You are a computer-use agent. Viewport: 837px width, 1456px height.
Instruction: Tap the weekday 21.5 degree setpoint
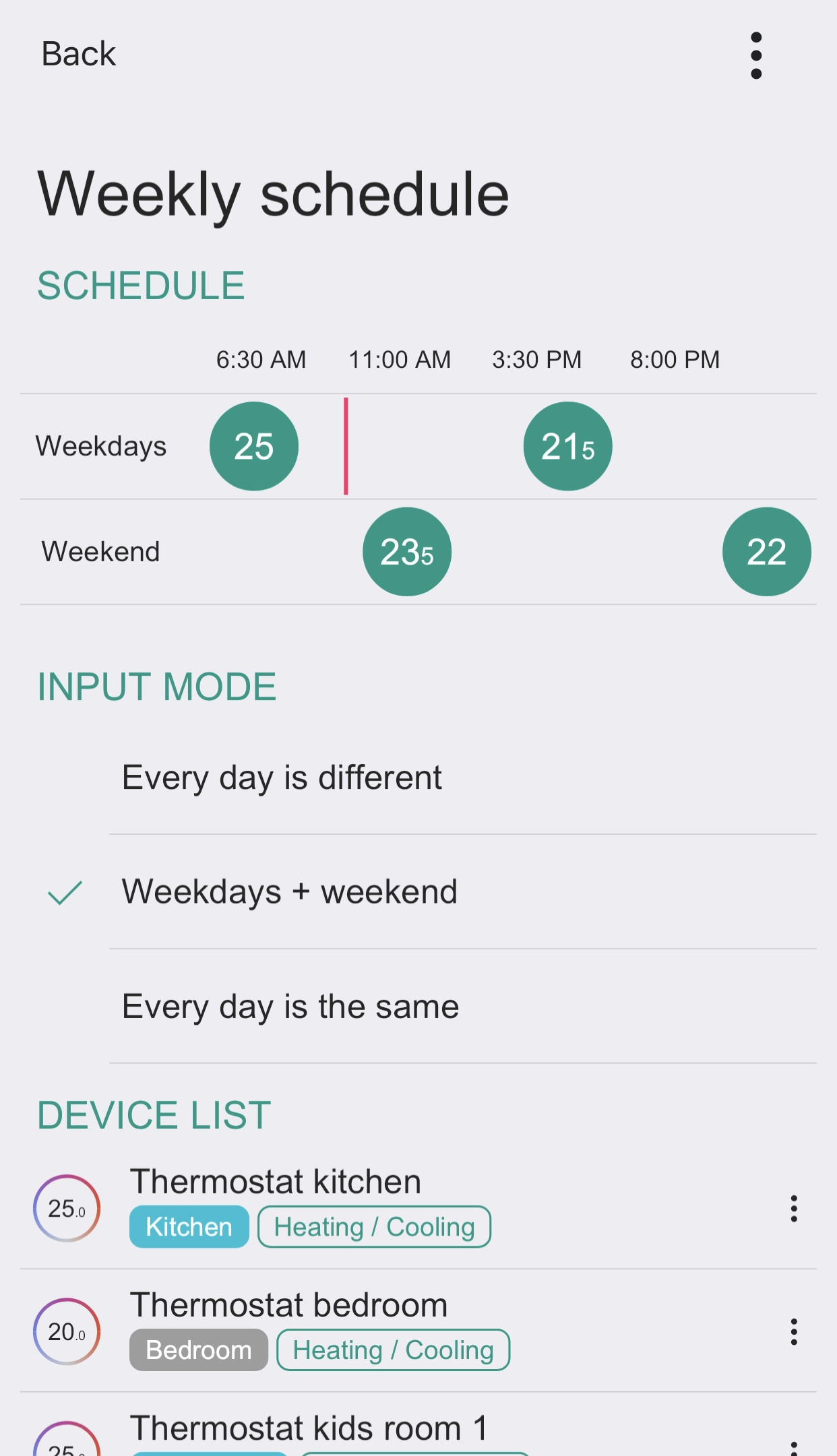pos(567,446)
